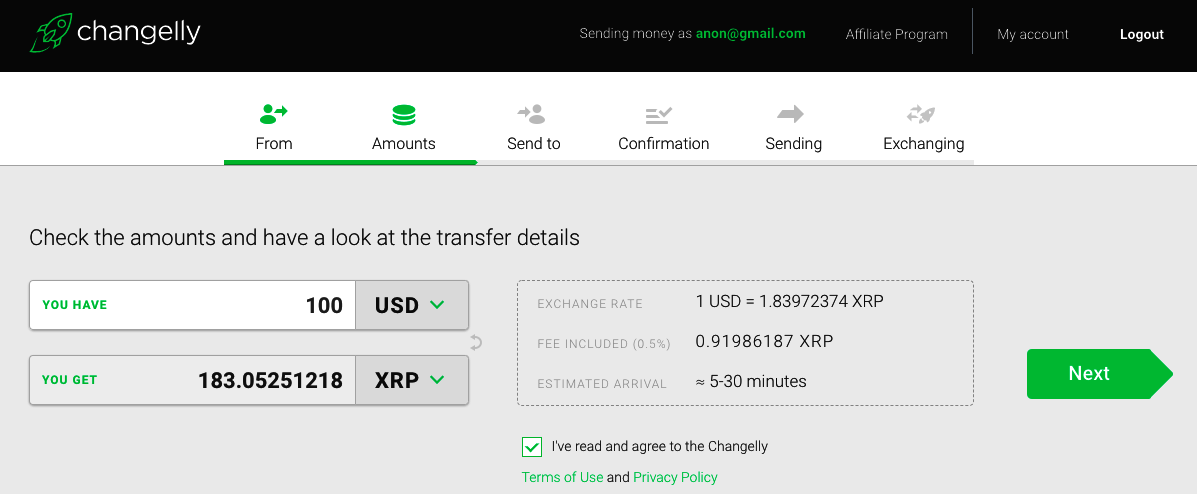Open the Changelly home logo

click(116, 32)
